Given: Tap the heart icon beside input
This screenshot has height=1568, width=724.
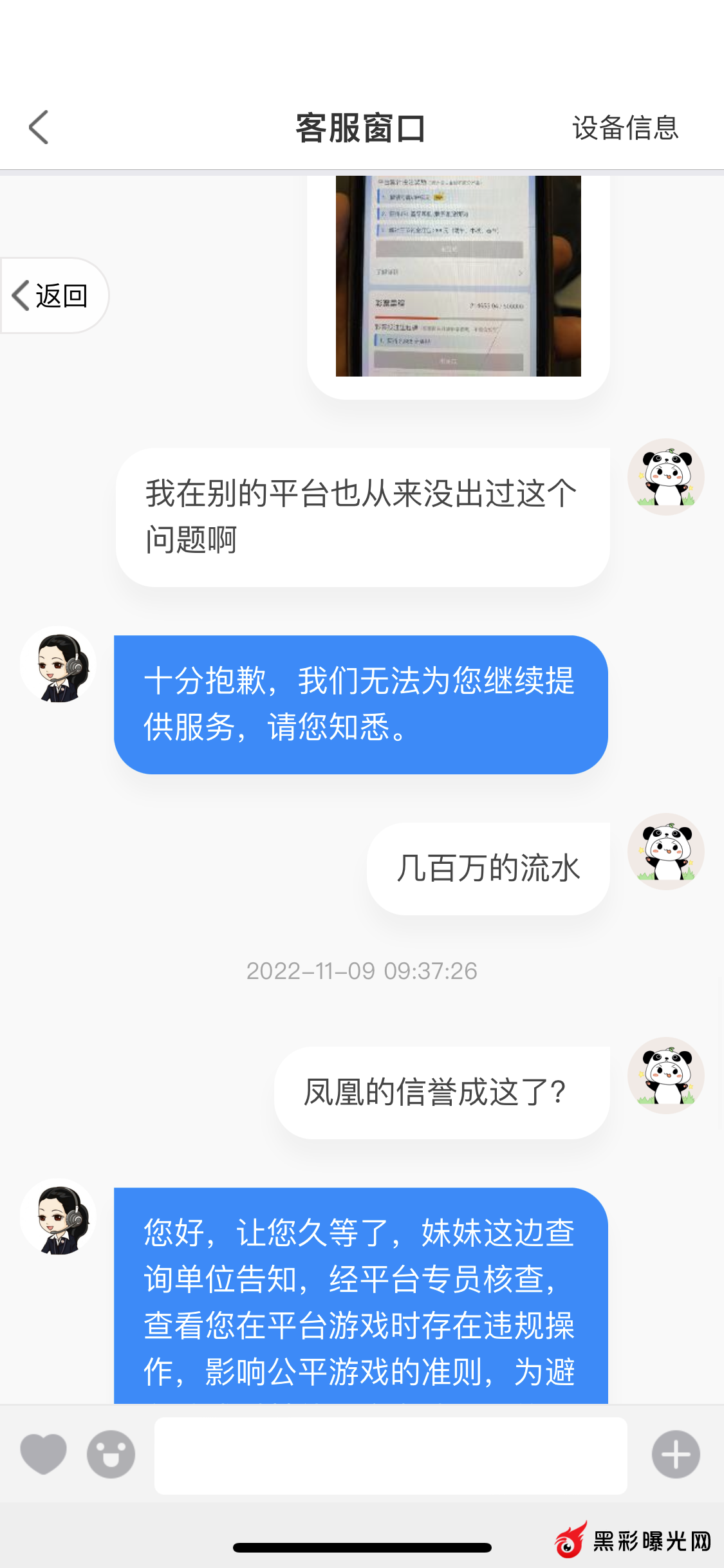Looking at the screenshot, I should 43,1454.
